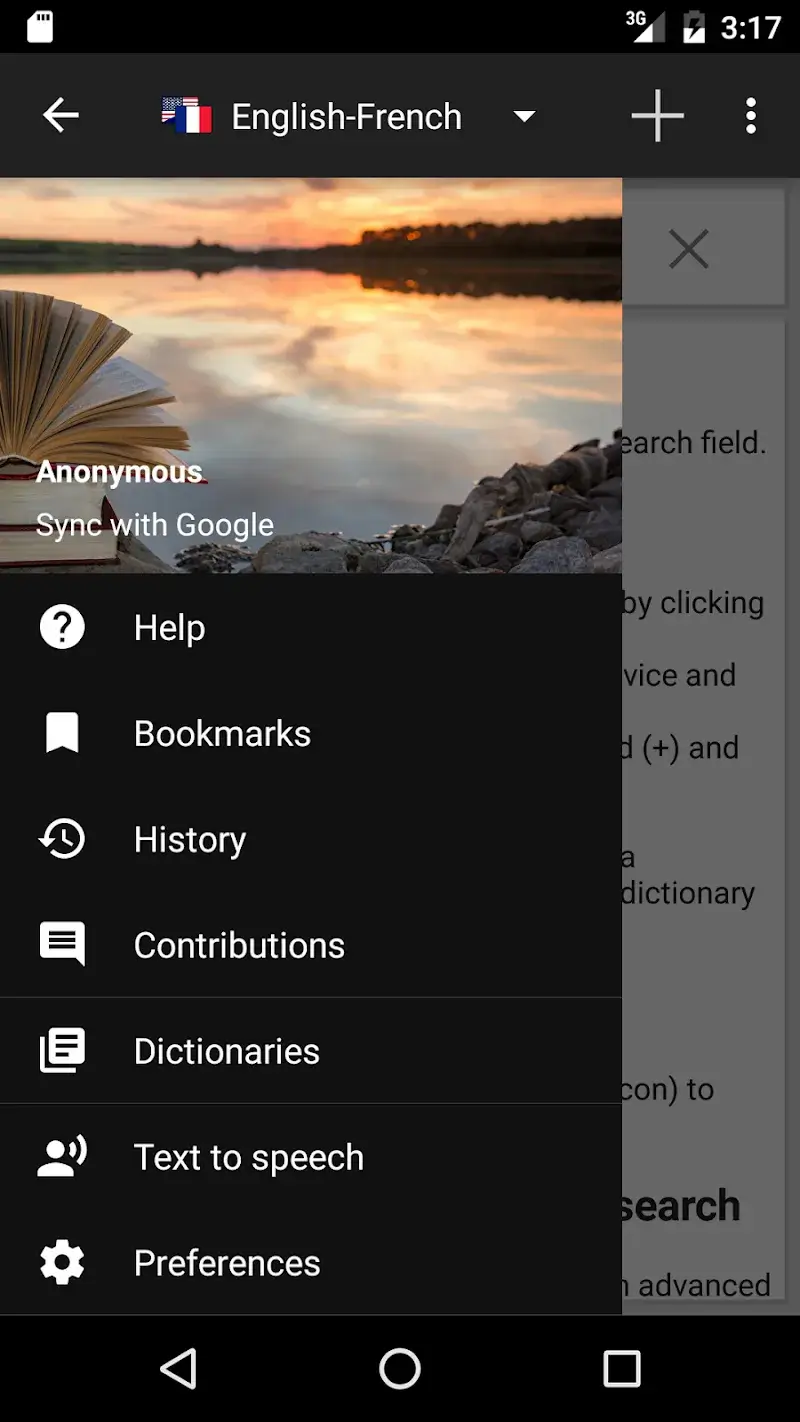This screenshot has width=800, height=1422.
Task: Open the Contributions screen
Action: [x=239, y=945]
